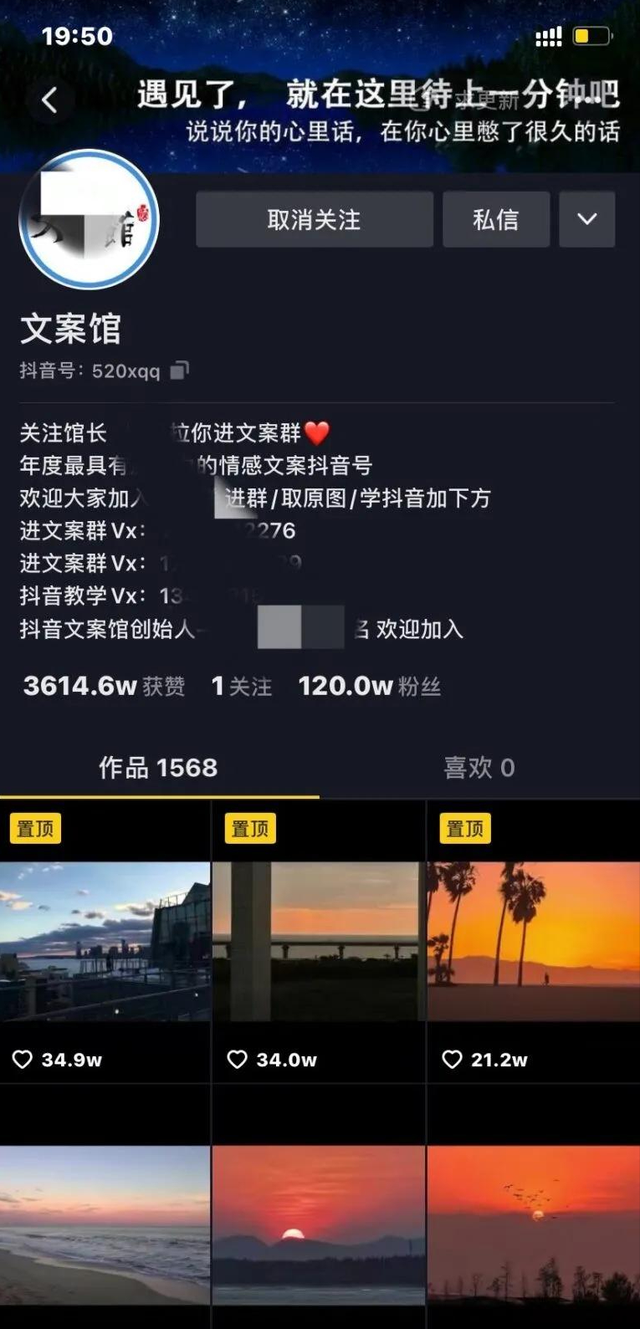Image resolution: width=640 pixels, height=1329 pixels.
Task: Switch to the 作品 1568 tab
Action: coord(158,768)
